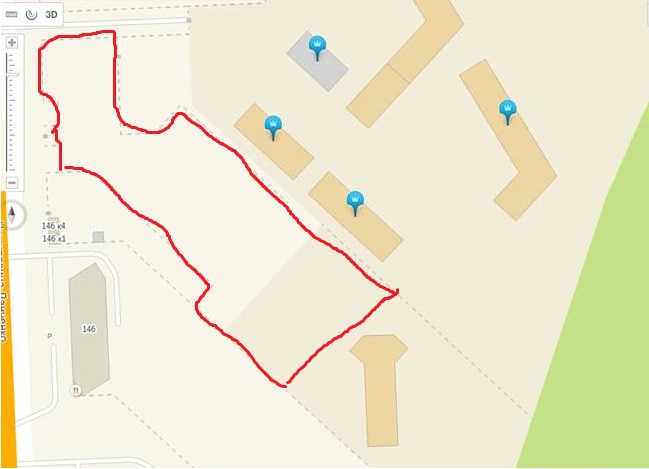Select the pin nearest the red outline's top corner
This screenshot has width=649, height=469.
tap(273, 125)
